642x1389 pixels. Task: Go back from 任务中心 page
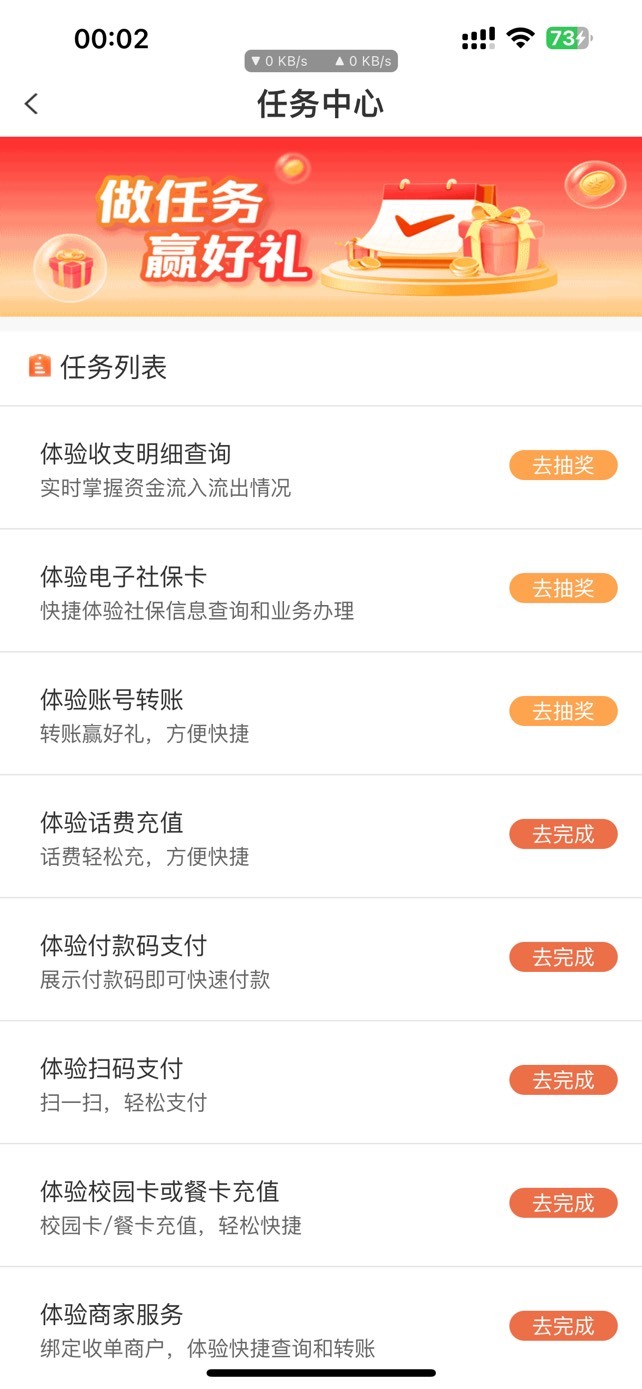point(32,104)
